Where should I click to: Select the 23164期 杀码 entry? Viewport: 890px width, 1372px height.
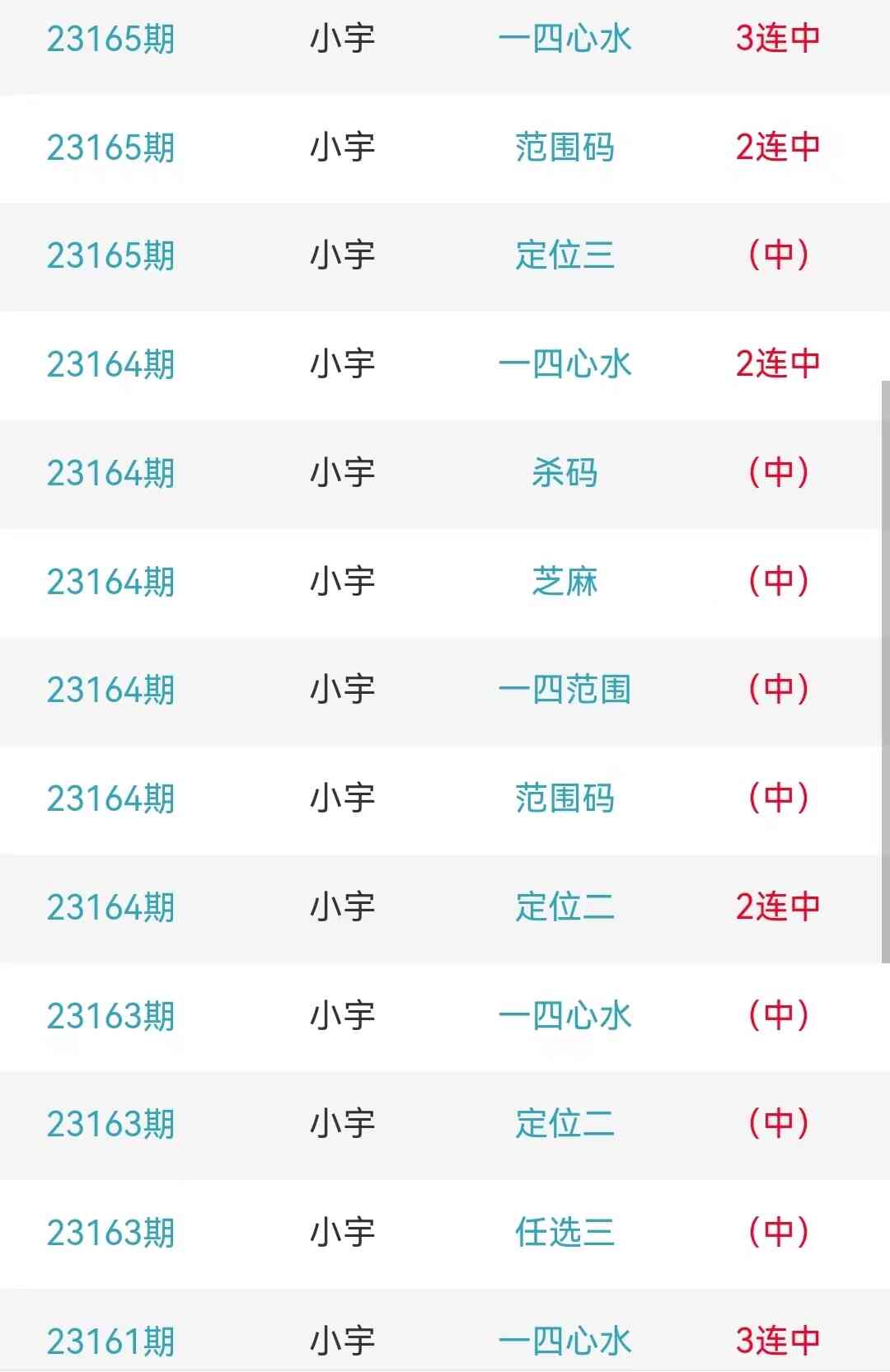coord(564,473)
